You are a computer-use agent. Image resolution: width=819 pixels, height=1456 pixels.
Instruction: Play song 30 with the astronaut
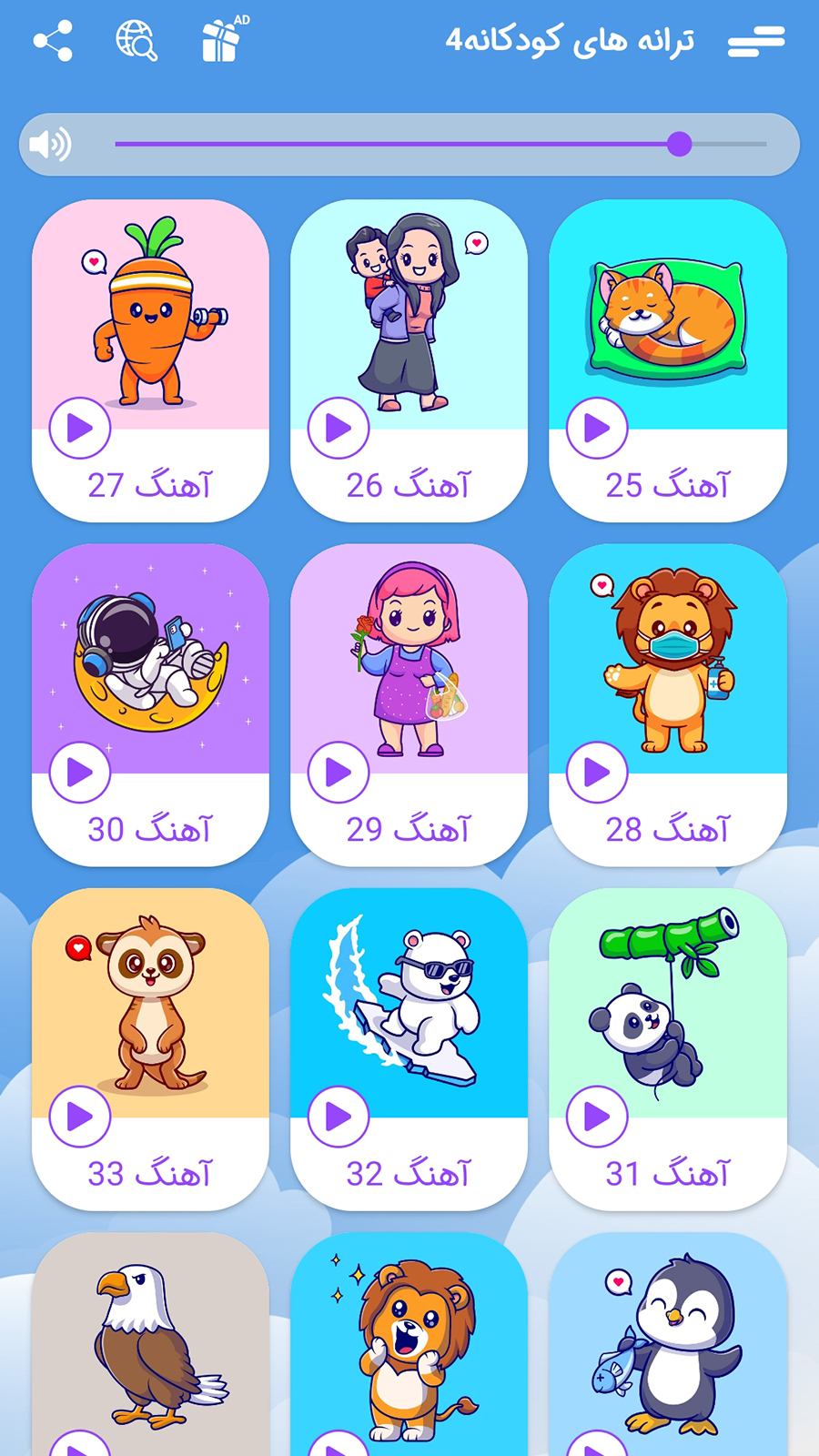[80, 773]
